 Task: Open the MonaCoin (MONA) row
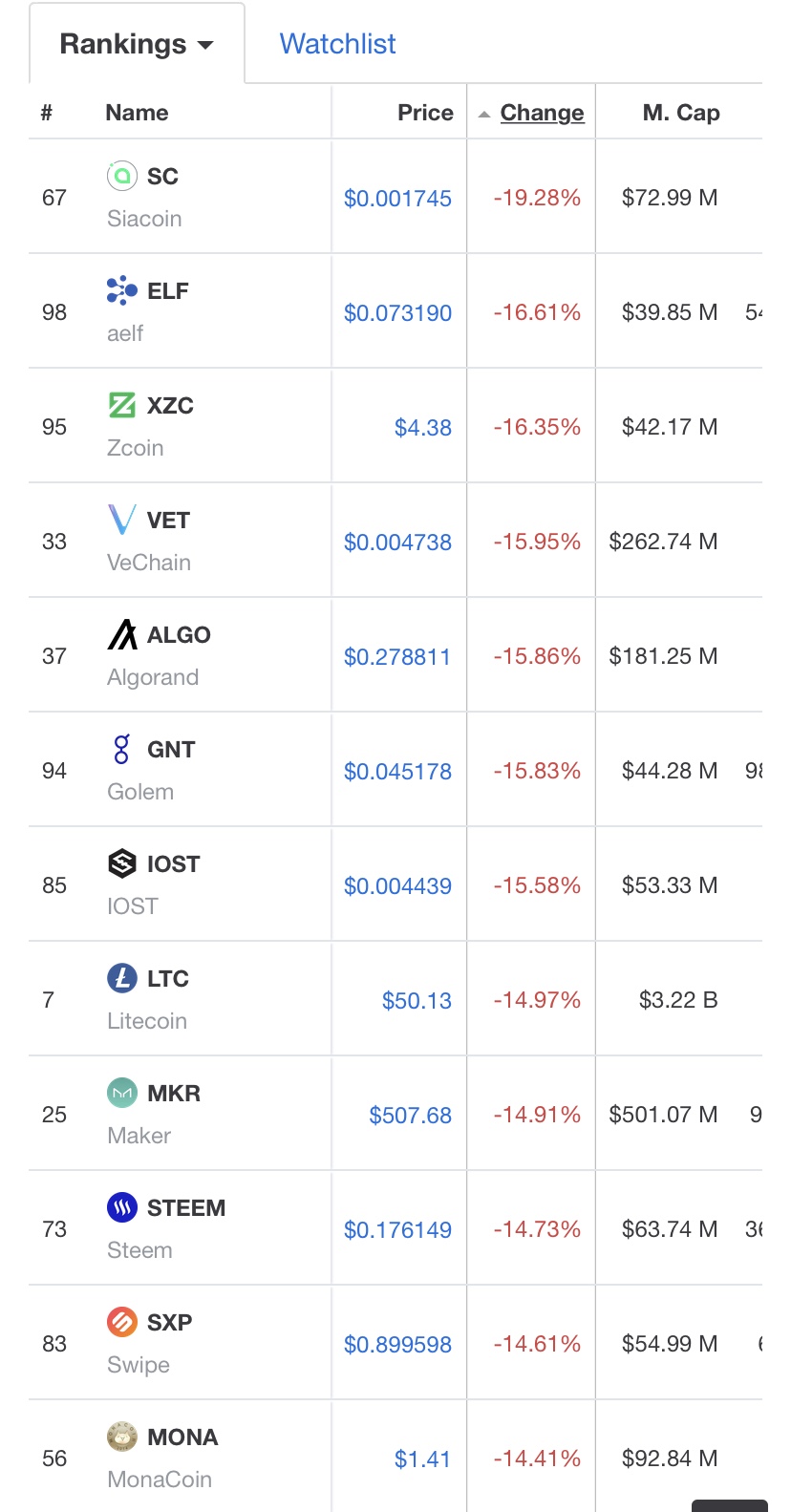182,1437
